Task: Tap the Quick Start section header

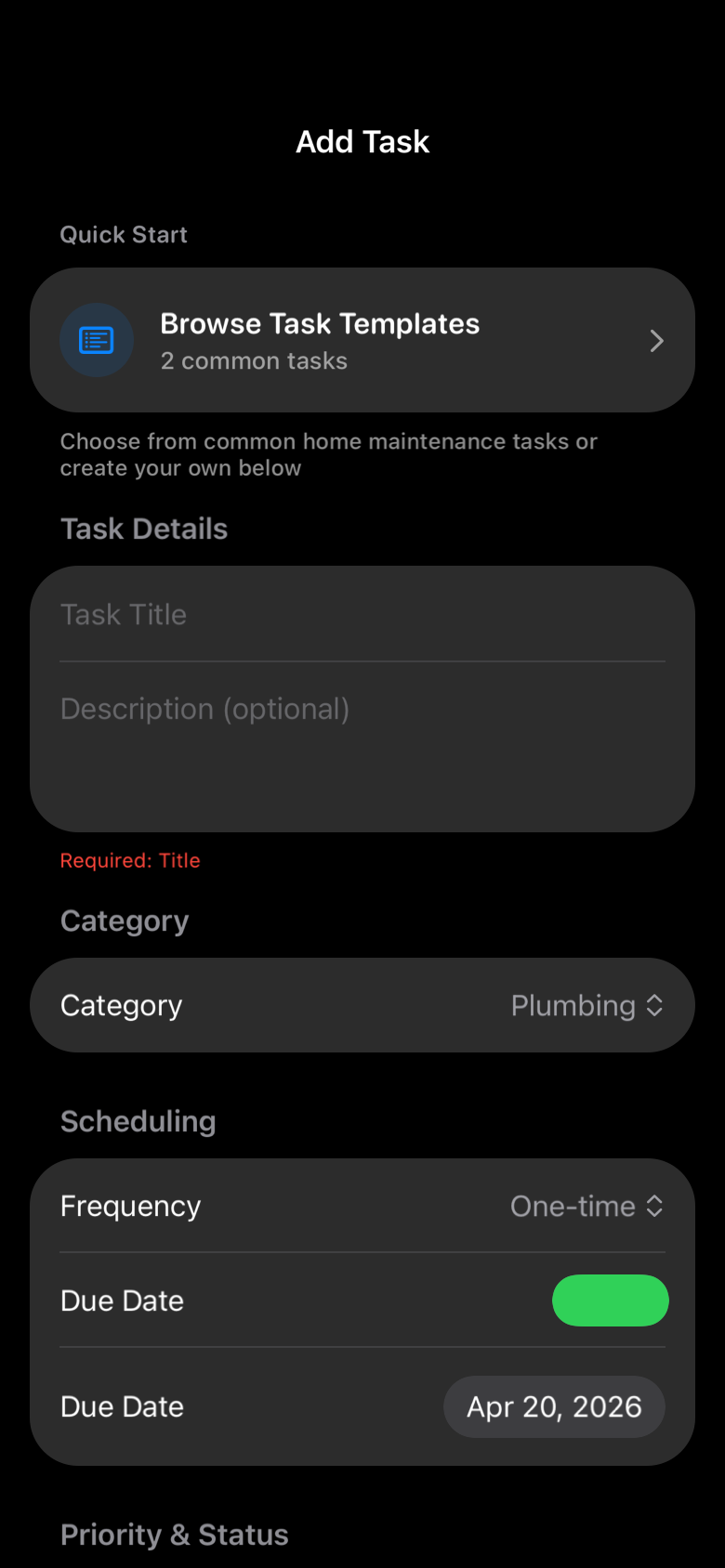Action: pyautogui.click(x=123, y=234)
